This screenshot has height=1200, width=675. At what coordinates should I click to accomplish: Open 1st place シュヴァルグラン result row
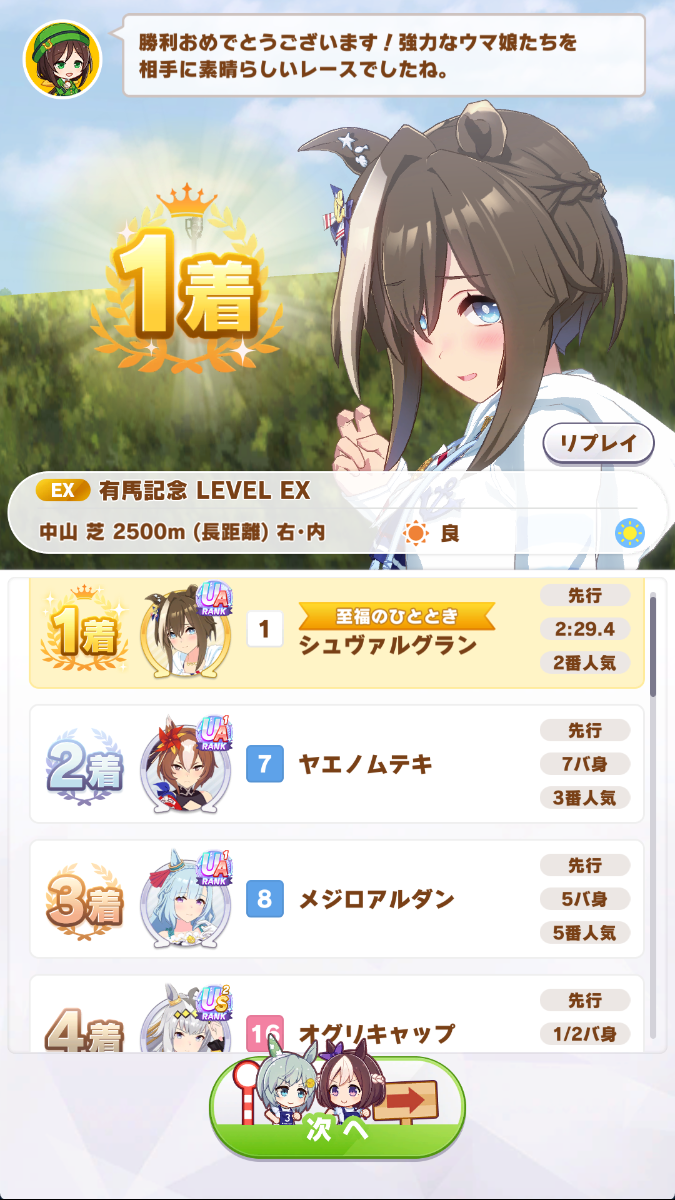(x=336, y=632)
